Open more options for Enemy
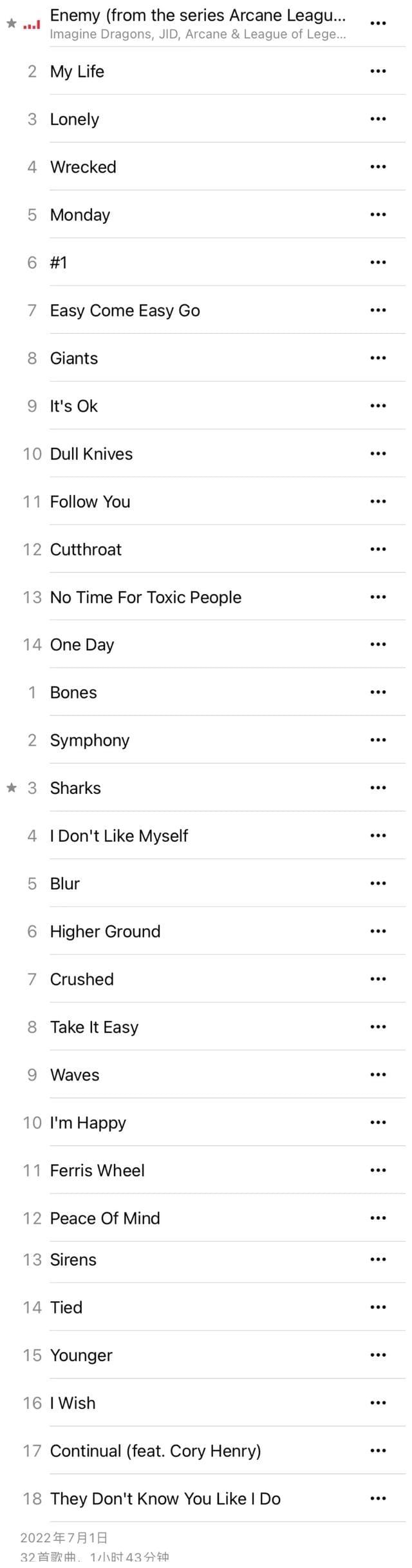This screenshot has height=1568, width=412. [x=378, y=24]
